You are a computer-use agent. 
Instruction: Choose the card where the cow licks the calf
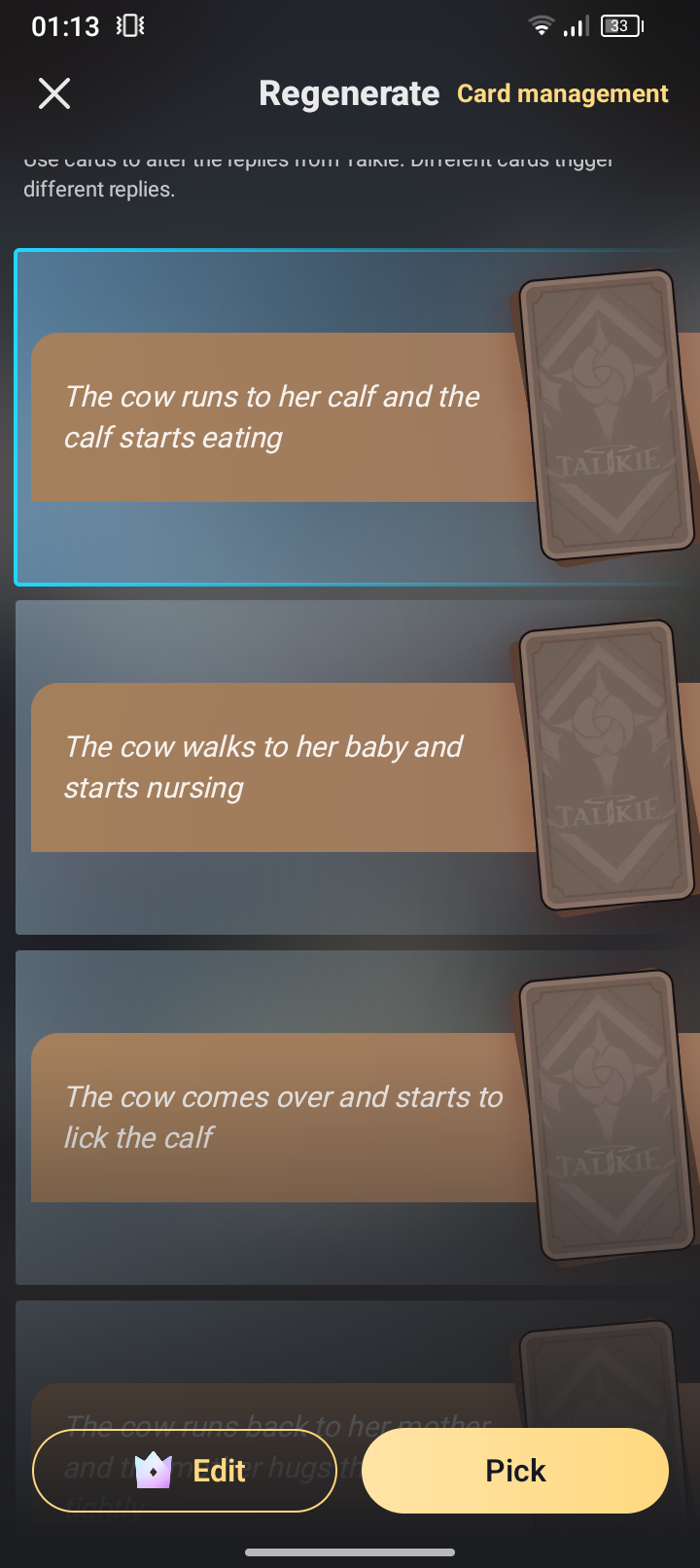[282, 1118]
